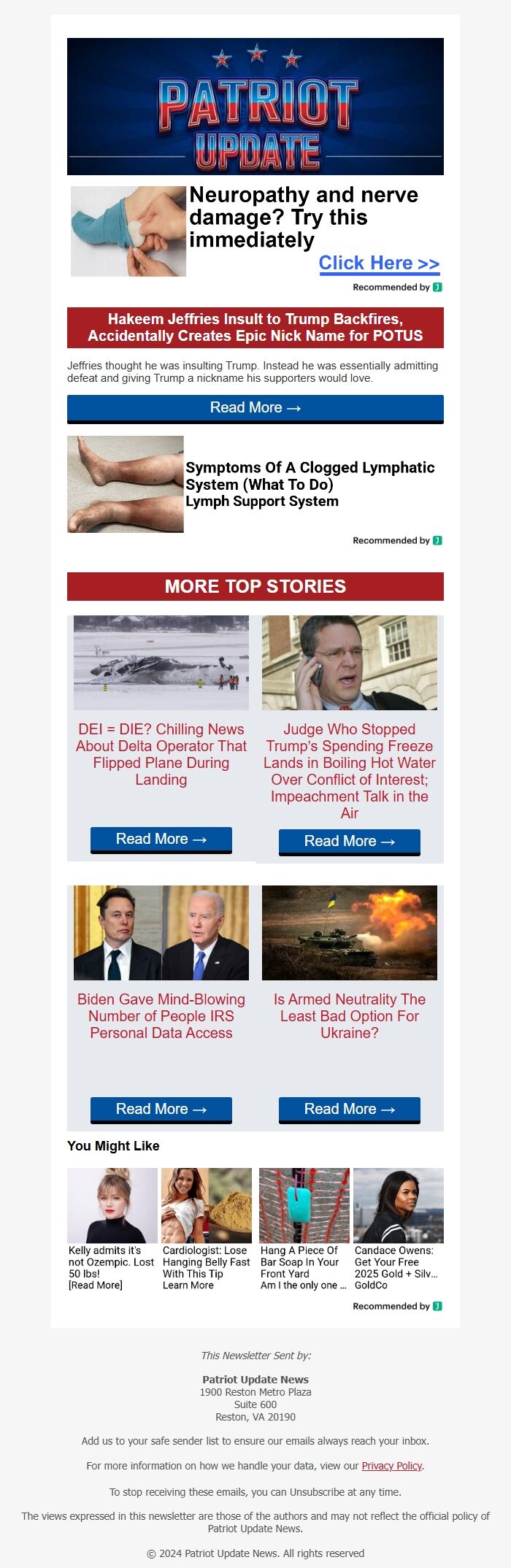This screenshot has width=511, height=1568.
Task: Read more on the judge's spending freeze story
Action: point(350,842)
